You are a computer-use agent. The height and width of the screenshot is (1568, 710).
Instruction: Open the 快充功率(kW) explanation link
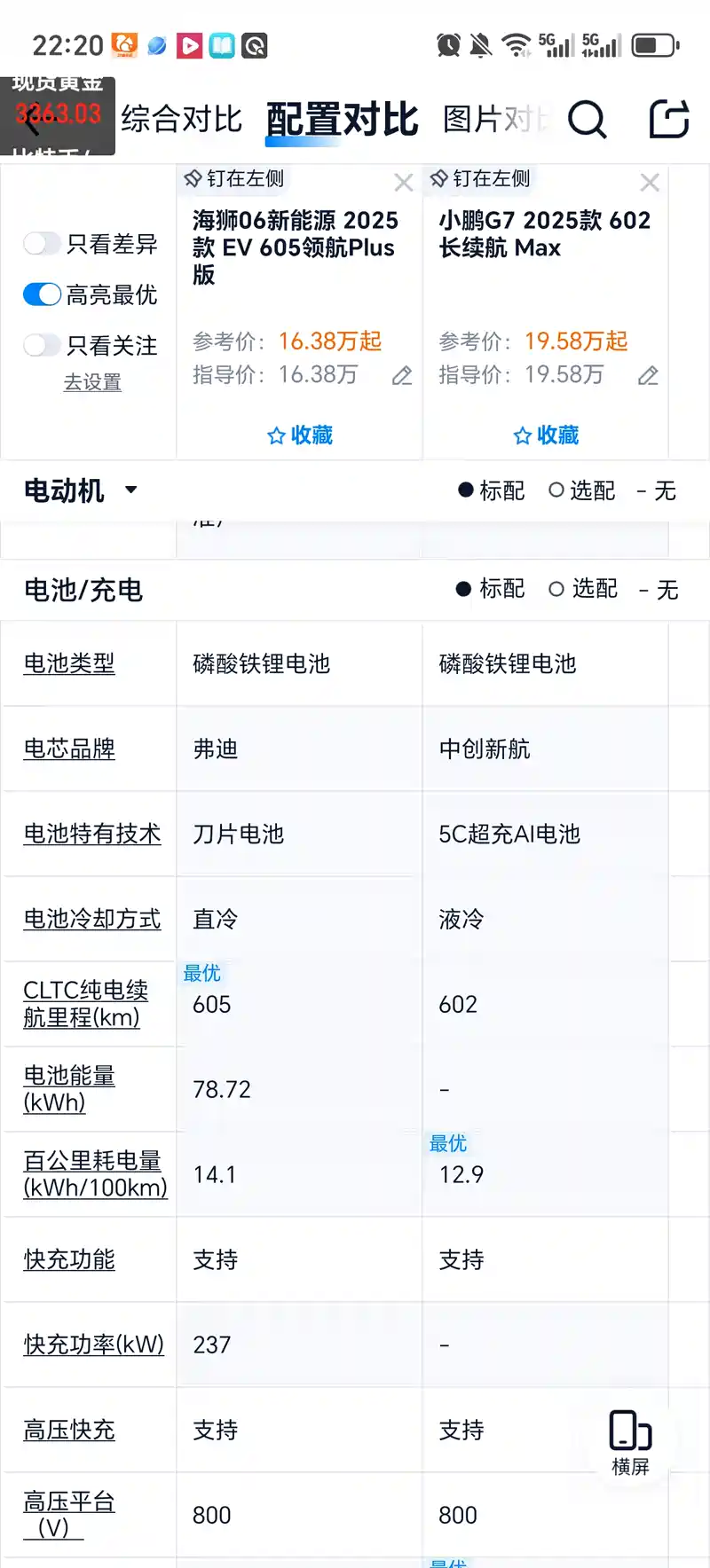pyautogui.click(x=94, y=1345)
